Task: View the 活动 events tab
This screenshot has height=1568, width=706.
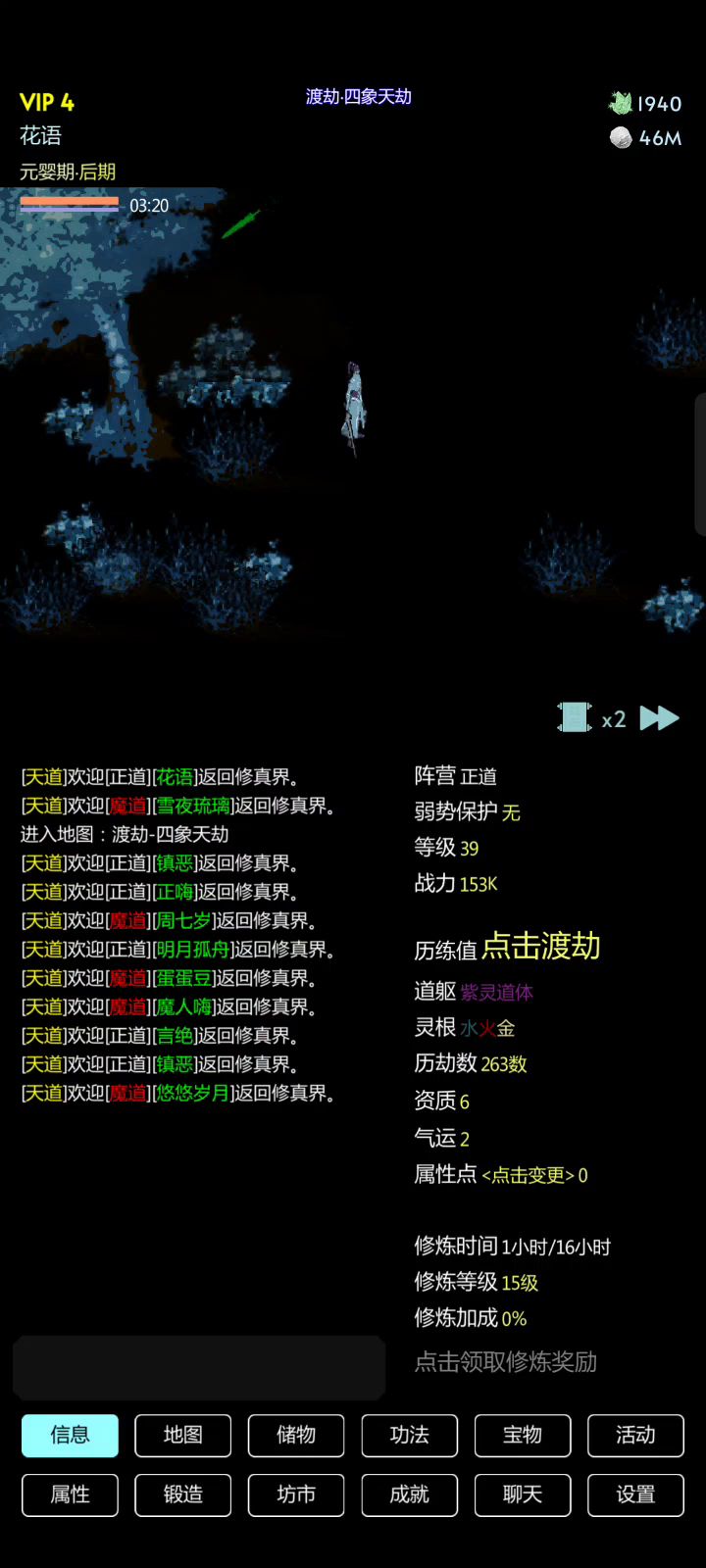Action: pyautogui.click(x=635, y=1436)
